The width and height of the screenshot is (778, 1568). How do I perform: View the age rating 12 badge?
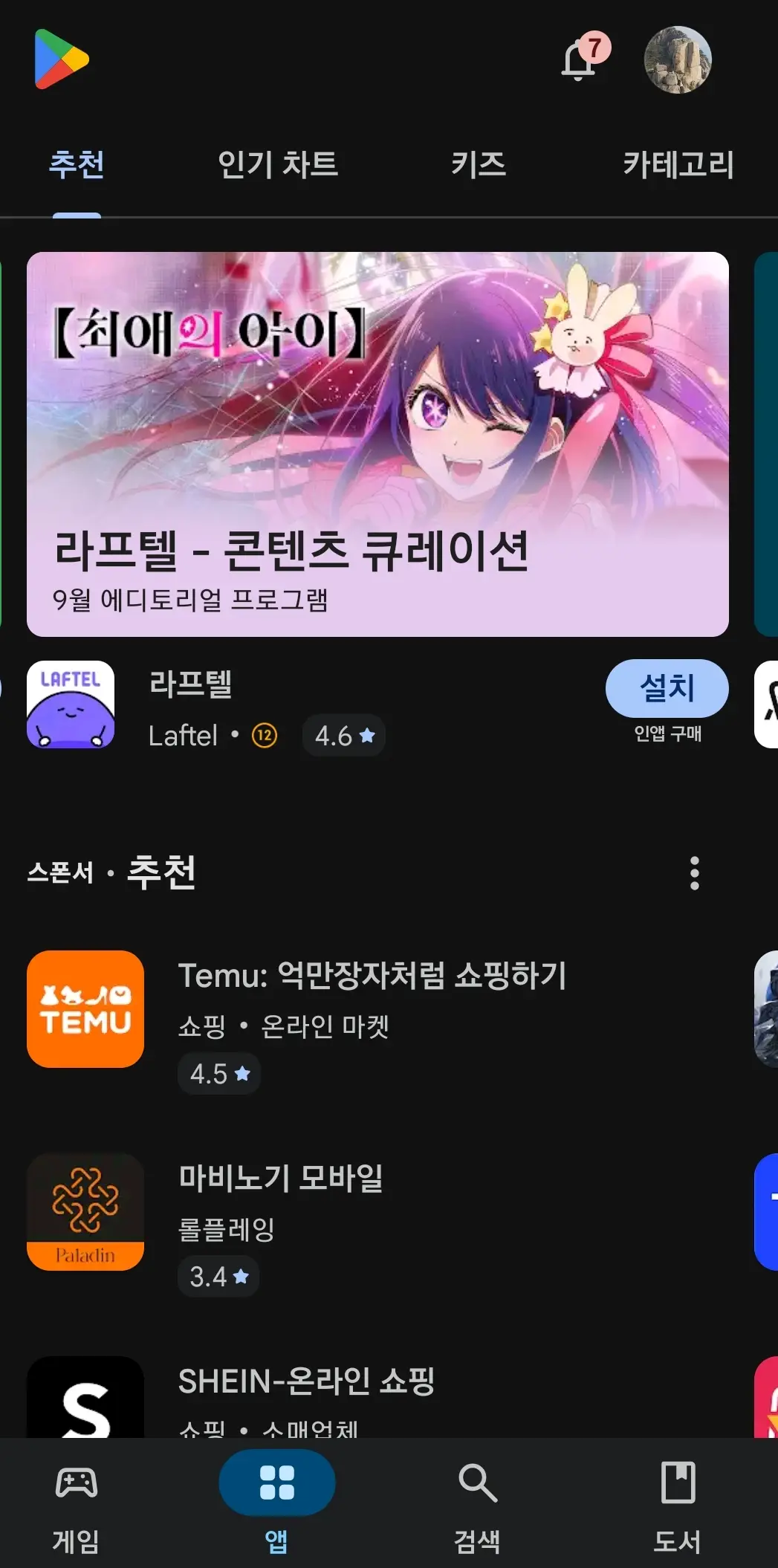pos(262,736)
